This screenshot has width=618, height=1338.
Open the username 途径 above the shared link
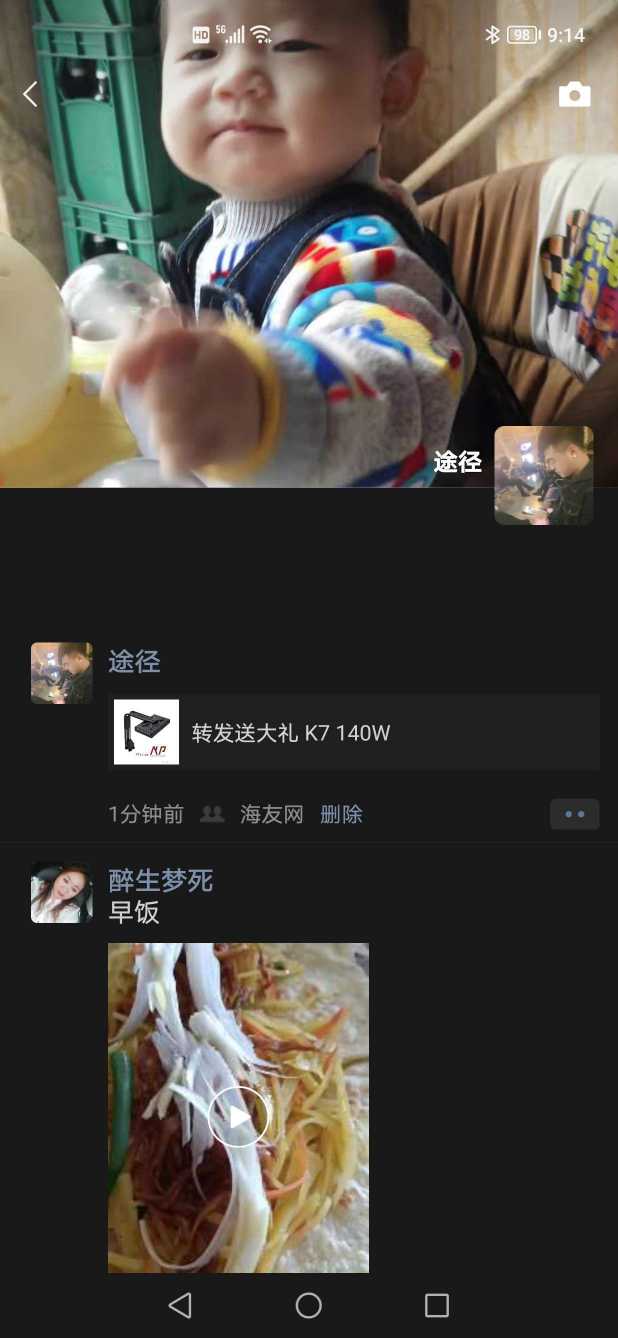134,661
